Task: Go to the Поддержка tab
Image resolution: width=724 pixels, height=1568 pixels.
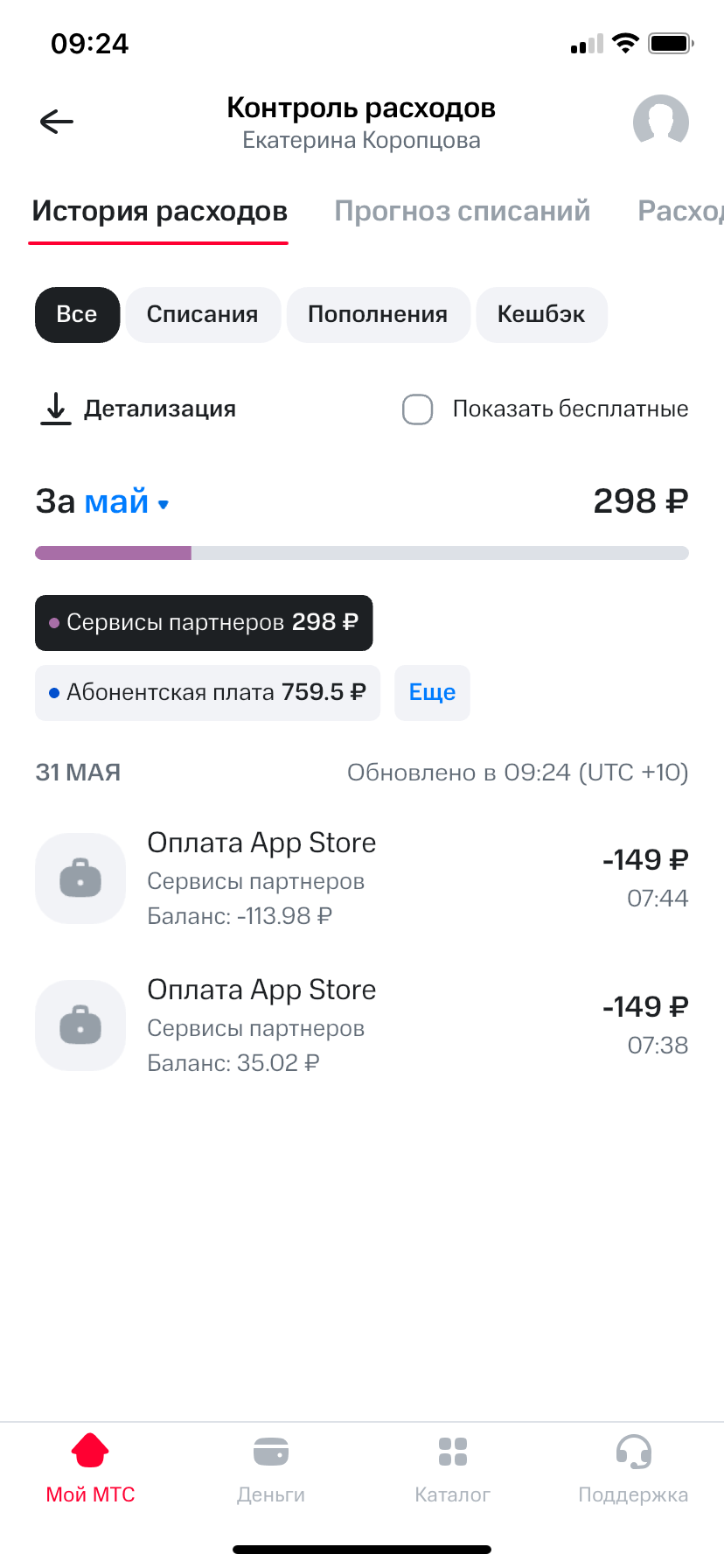Action: tap(633, 1468)
